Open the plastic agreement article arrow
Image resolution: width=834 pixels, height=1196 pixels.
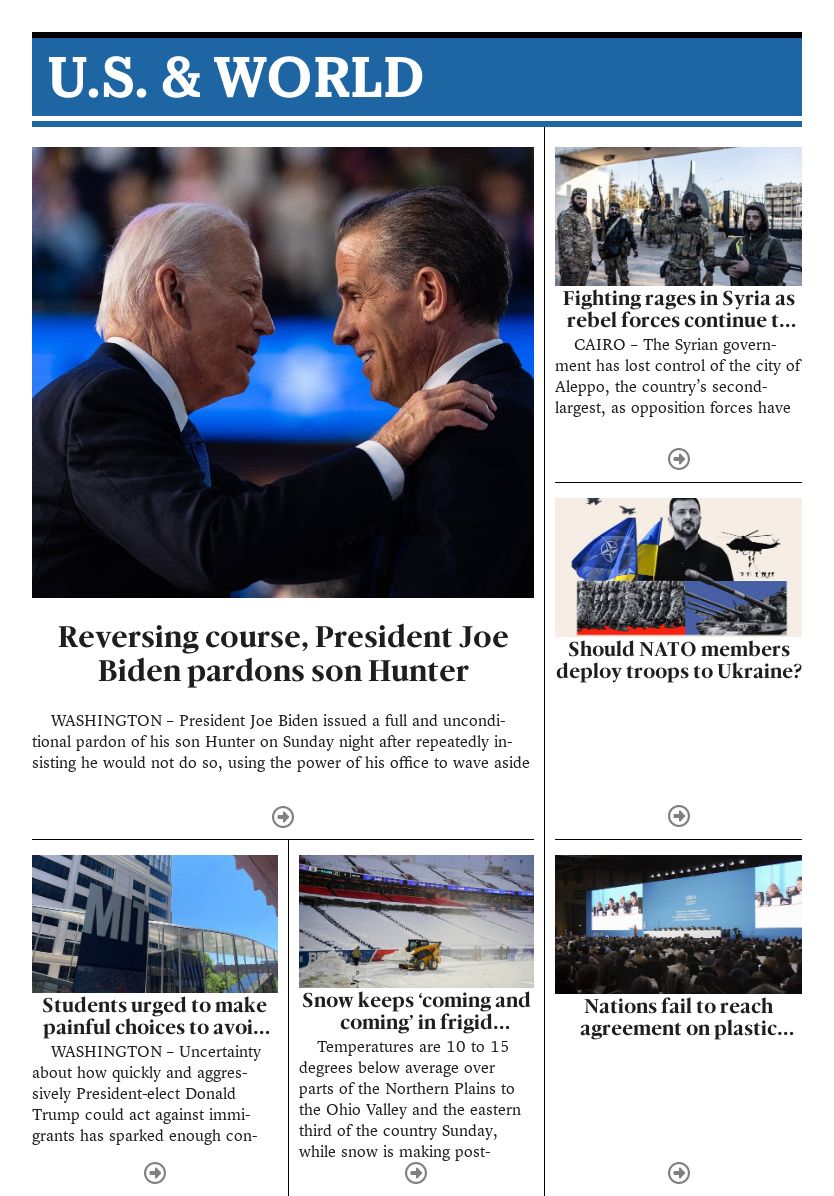(679, 1173)
